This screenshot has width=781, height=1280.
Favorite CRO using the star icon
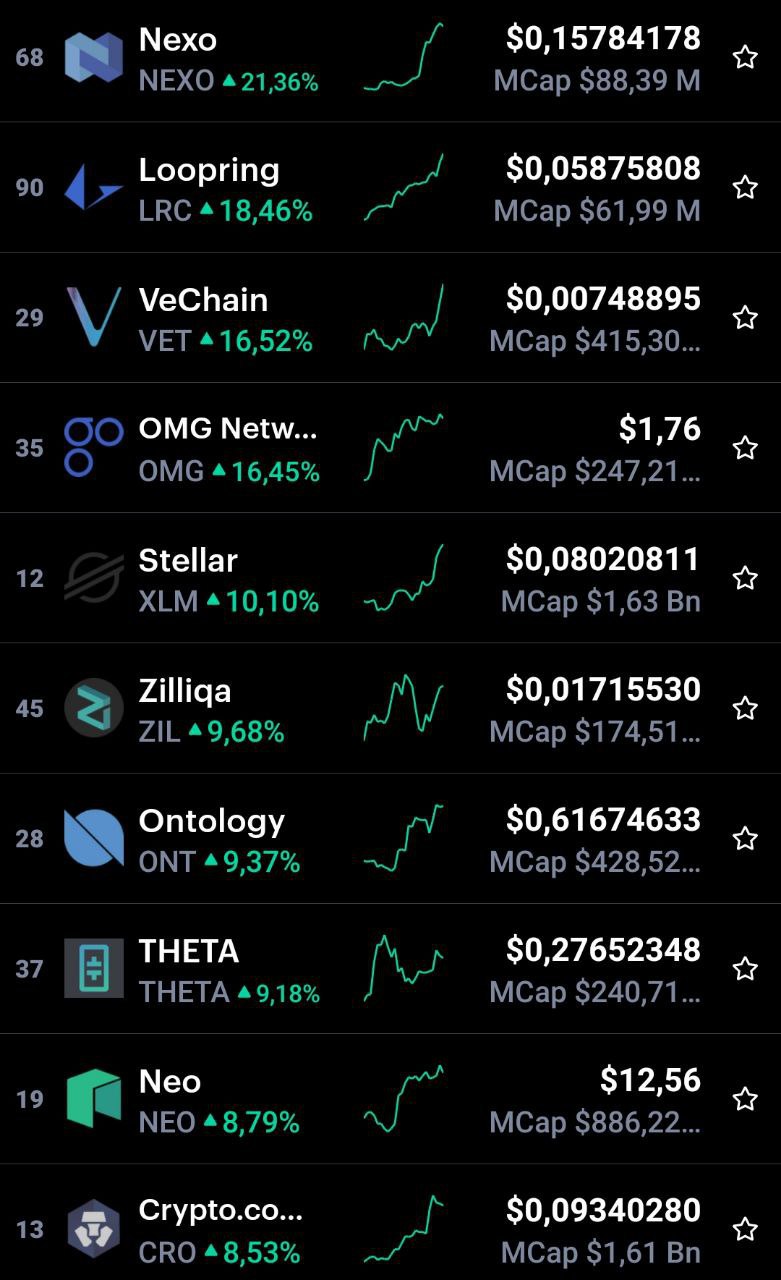click(745, 1229)
